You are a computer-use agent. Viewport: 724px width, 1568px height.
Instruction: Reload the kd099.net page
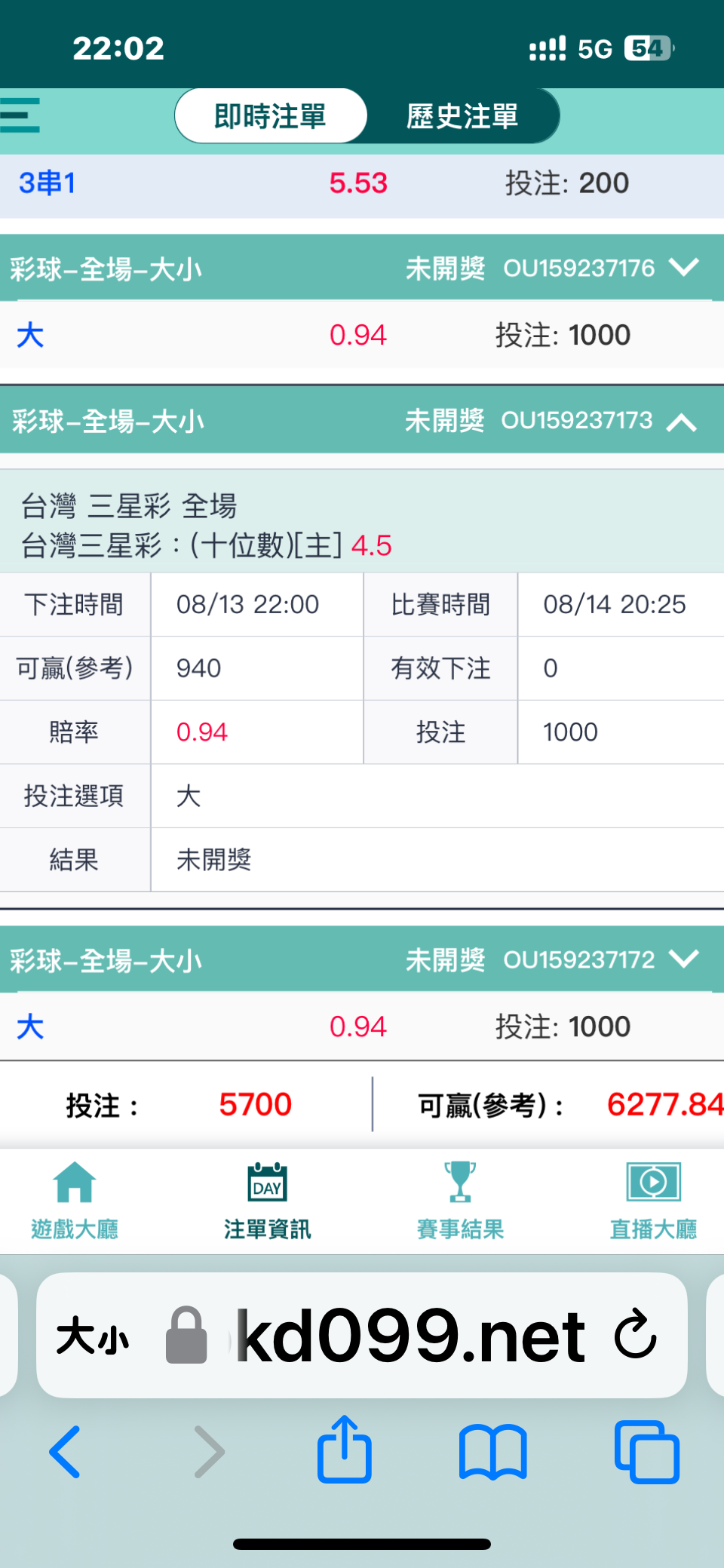(x=636, y=1334)
